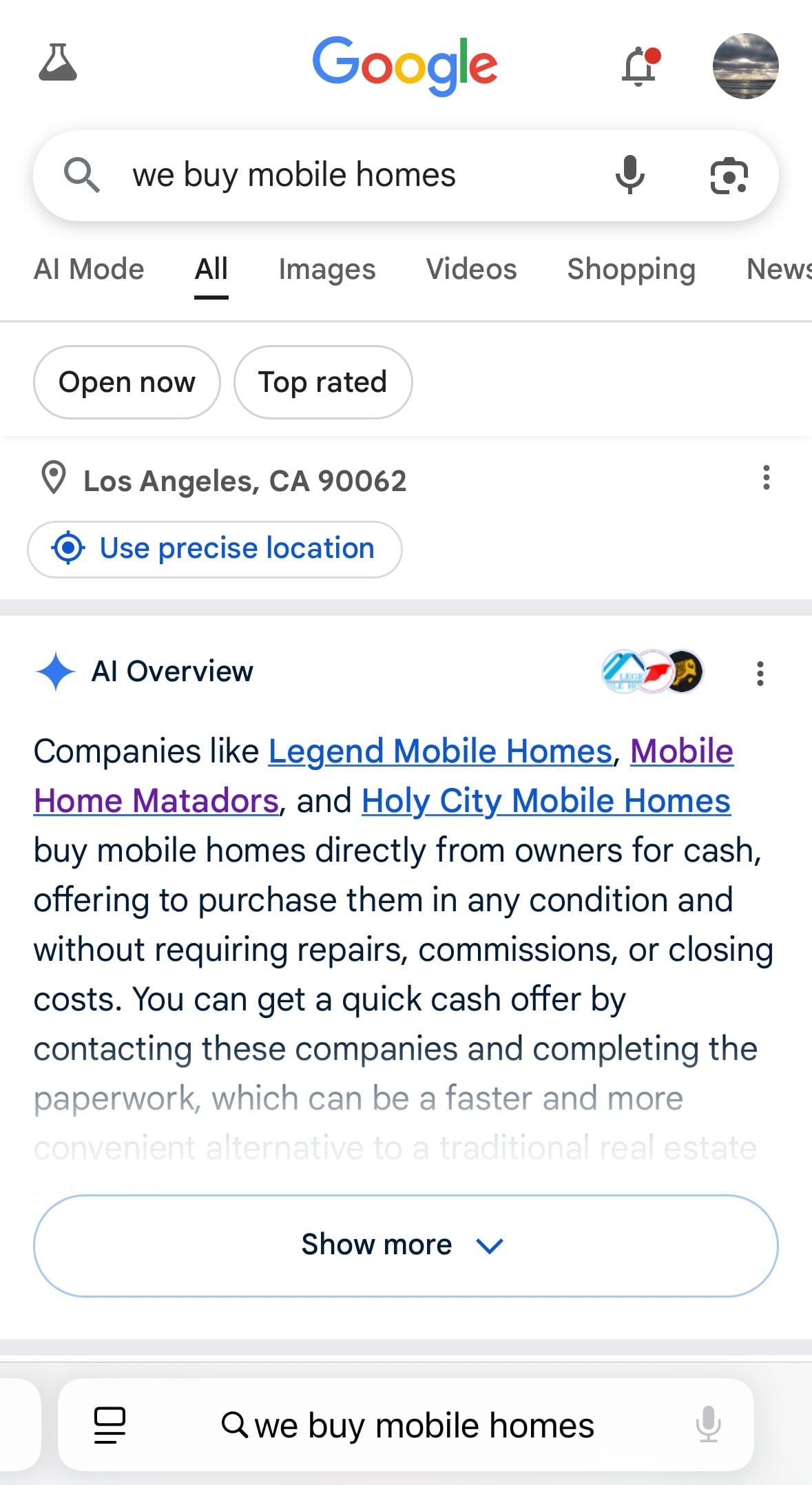Open the tabs icon in the bottom bar
This screenshot has height=1485, width=812.
110,1424
